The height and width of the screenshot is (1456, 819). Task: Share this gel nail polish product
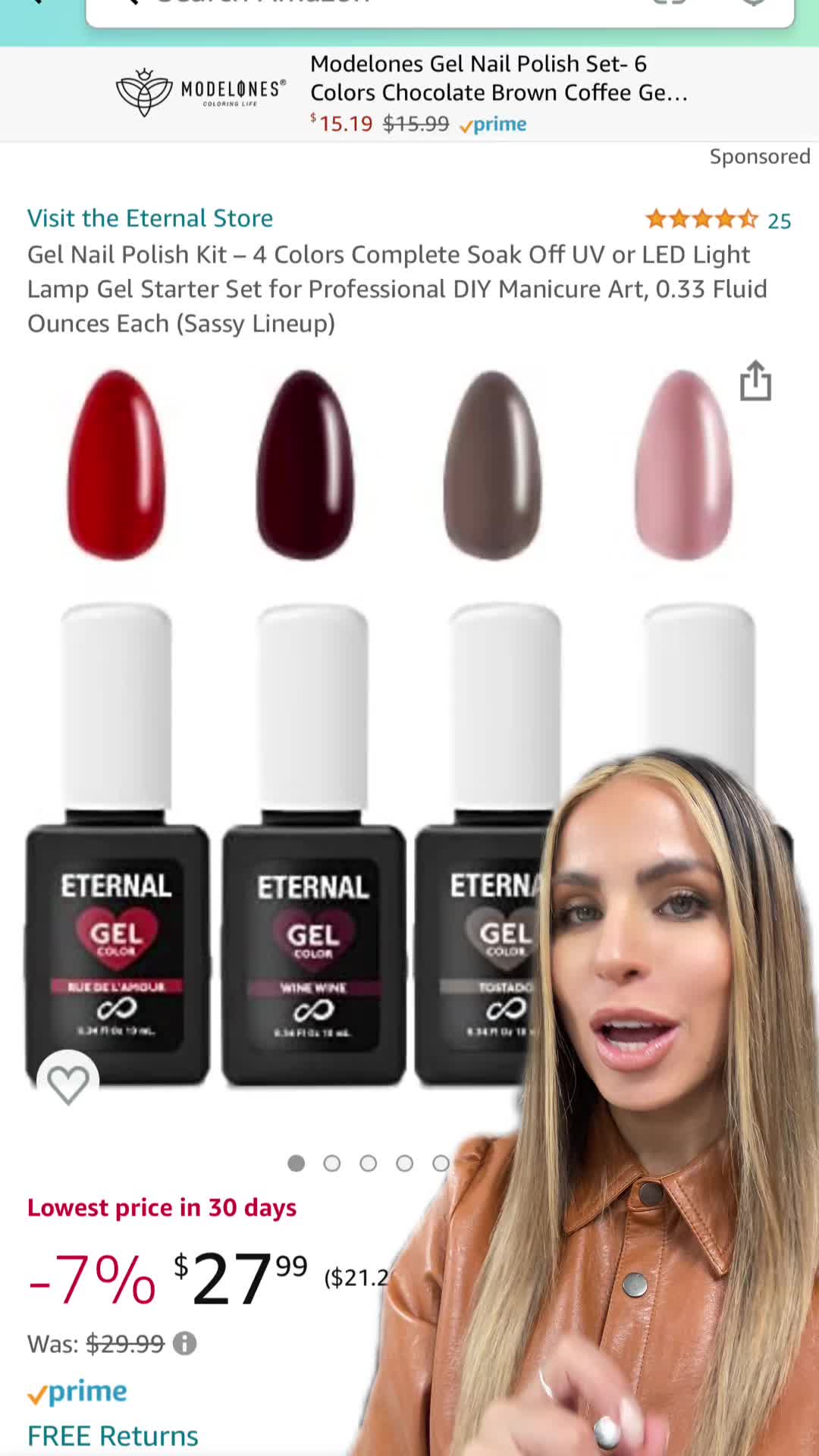tap(755, 381)
